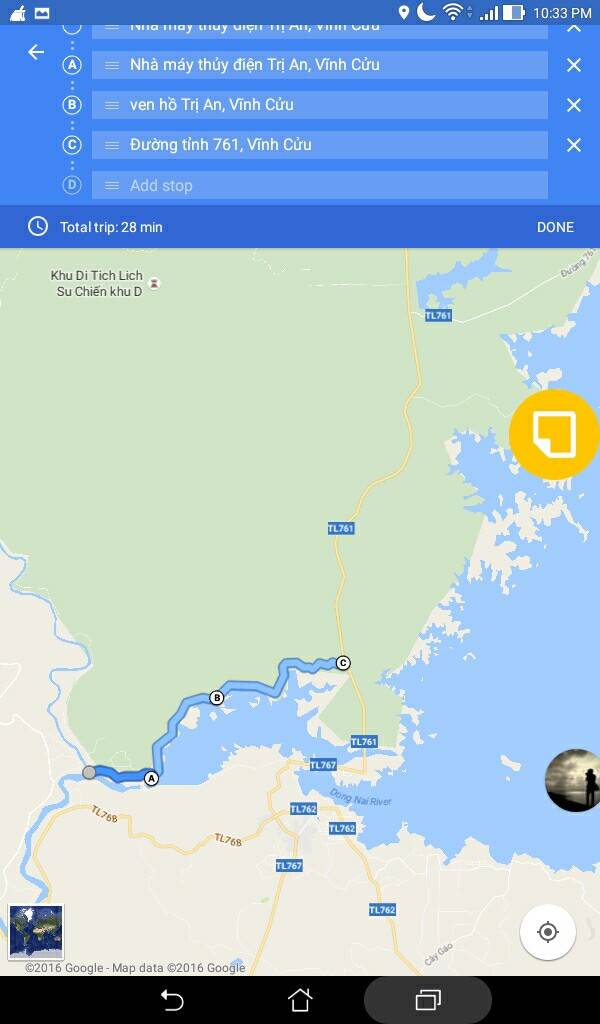Tap DONE to confirm the route
This screenshot has height=1024, width=600.
pyautogui.click(x=555, y=227)
